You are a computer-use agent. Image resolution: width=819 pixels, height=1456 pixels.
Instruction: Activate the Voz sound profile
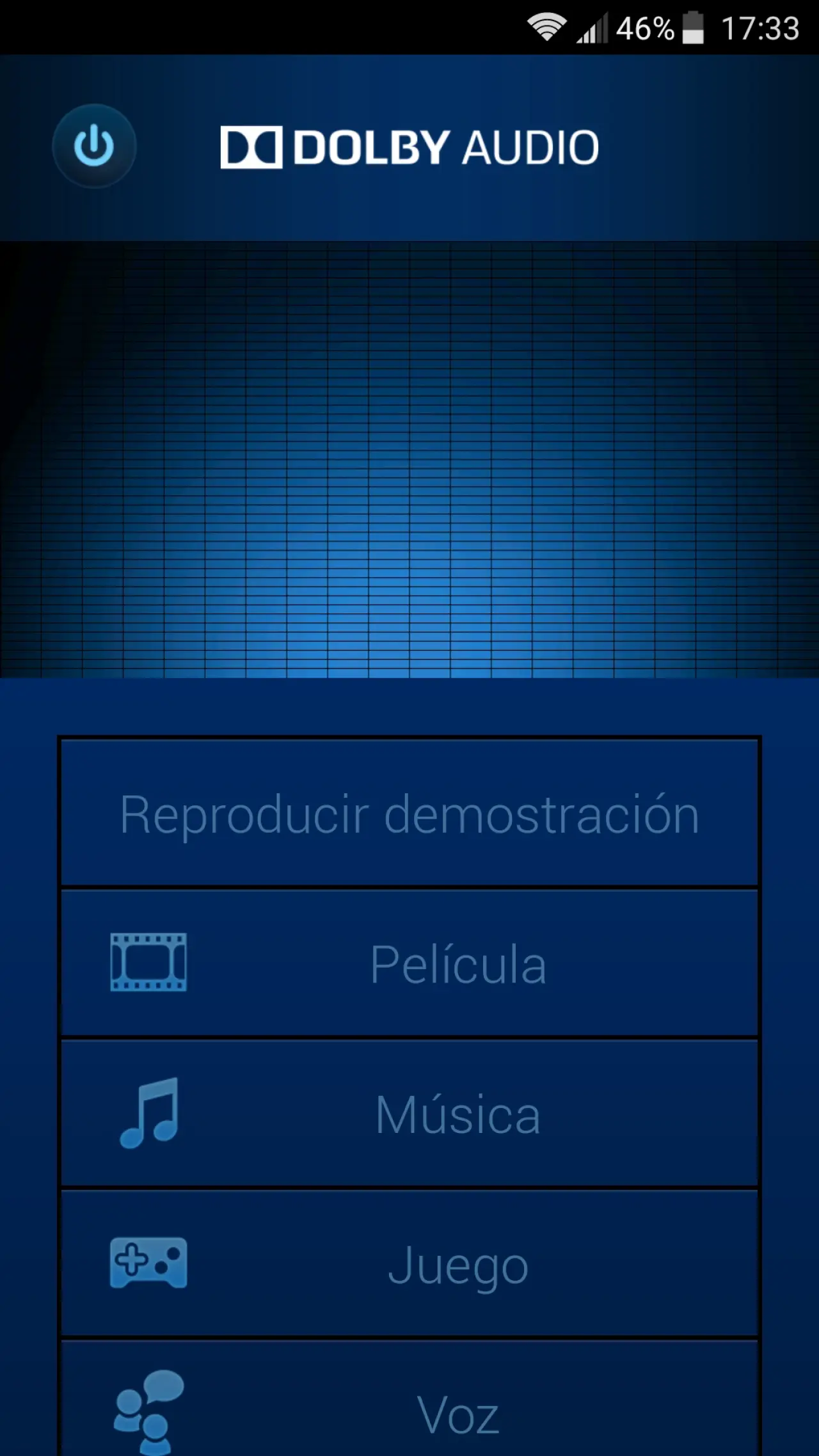click(x=409, y=1407)
